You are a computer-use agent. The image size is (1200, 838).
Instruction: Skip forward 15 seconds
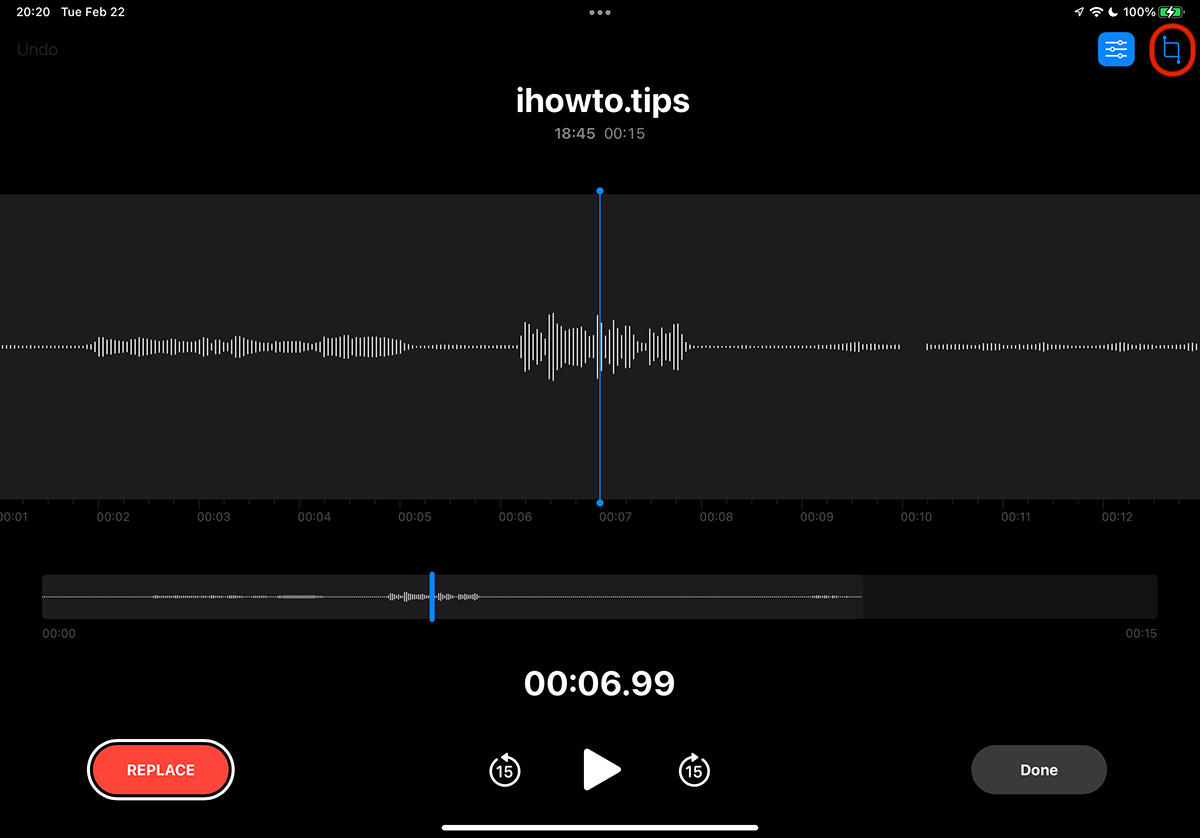694,769
